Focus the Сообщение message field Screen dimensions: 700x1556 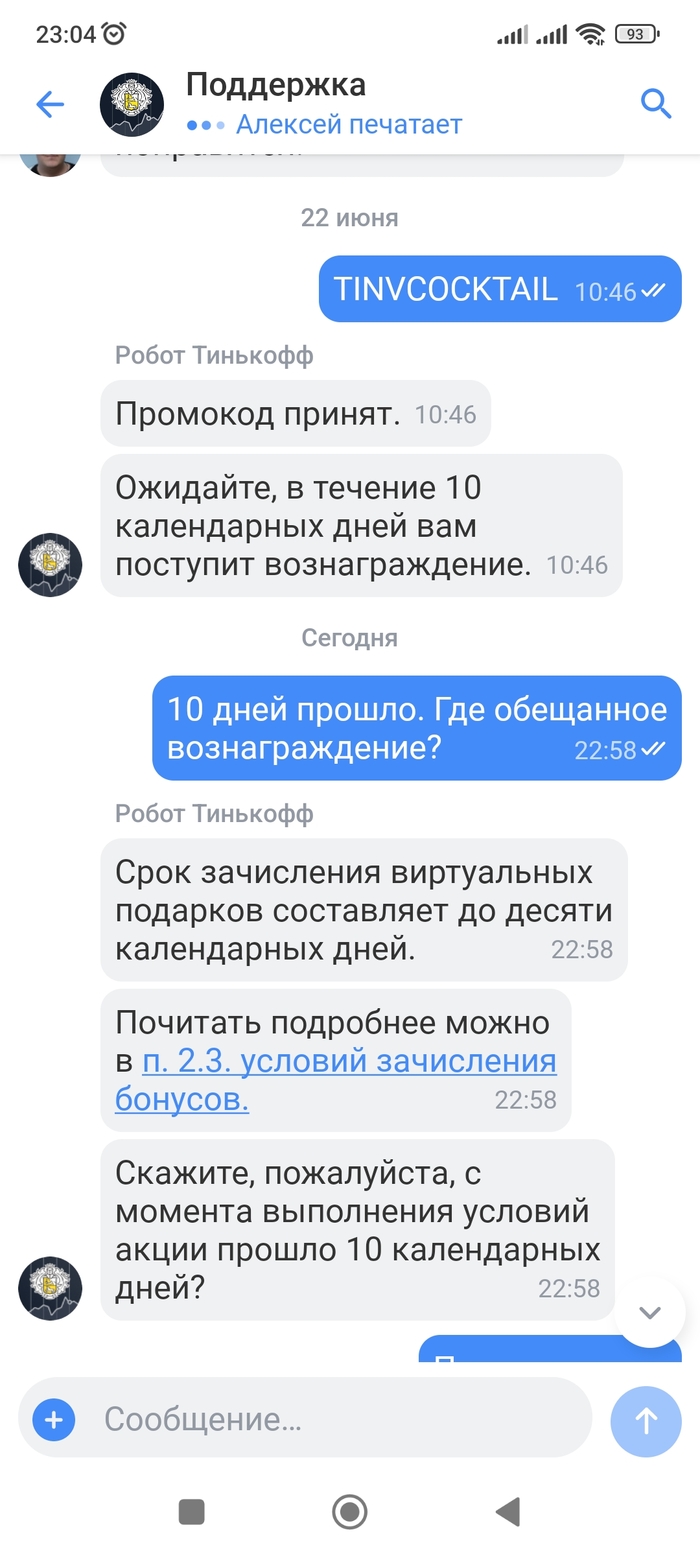(x=330, y=1419)
